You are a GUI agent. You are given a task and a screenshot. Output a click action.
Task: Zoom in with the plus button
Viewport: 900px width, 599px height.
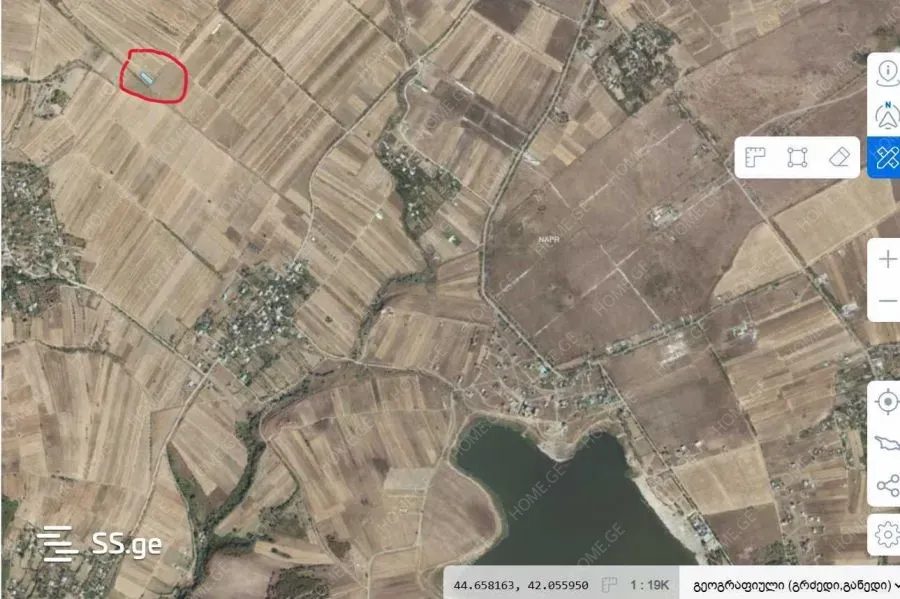(x=887, y=260)
